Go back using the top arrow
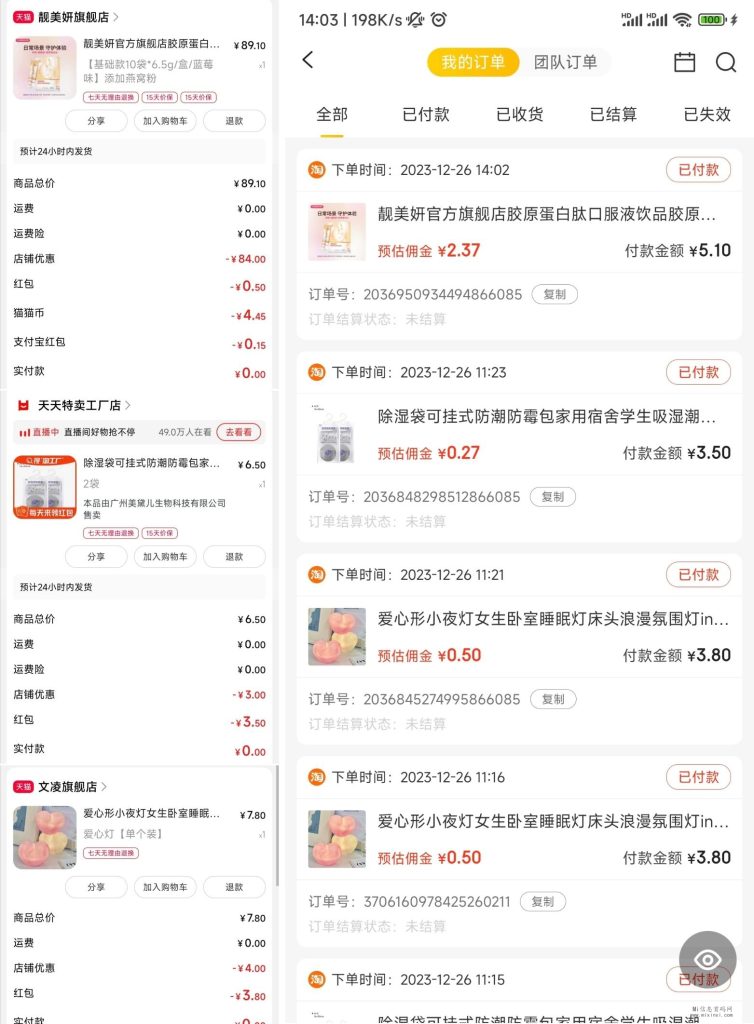Screen dimensions: 754x1024 [308, 60]
